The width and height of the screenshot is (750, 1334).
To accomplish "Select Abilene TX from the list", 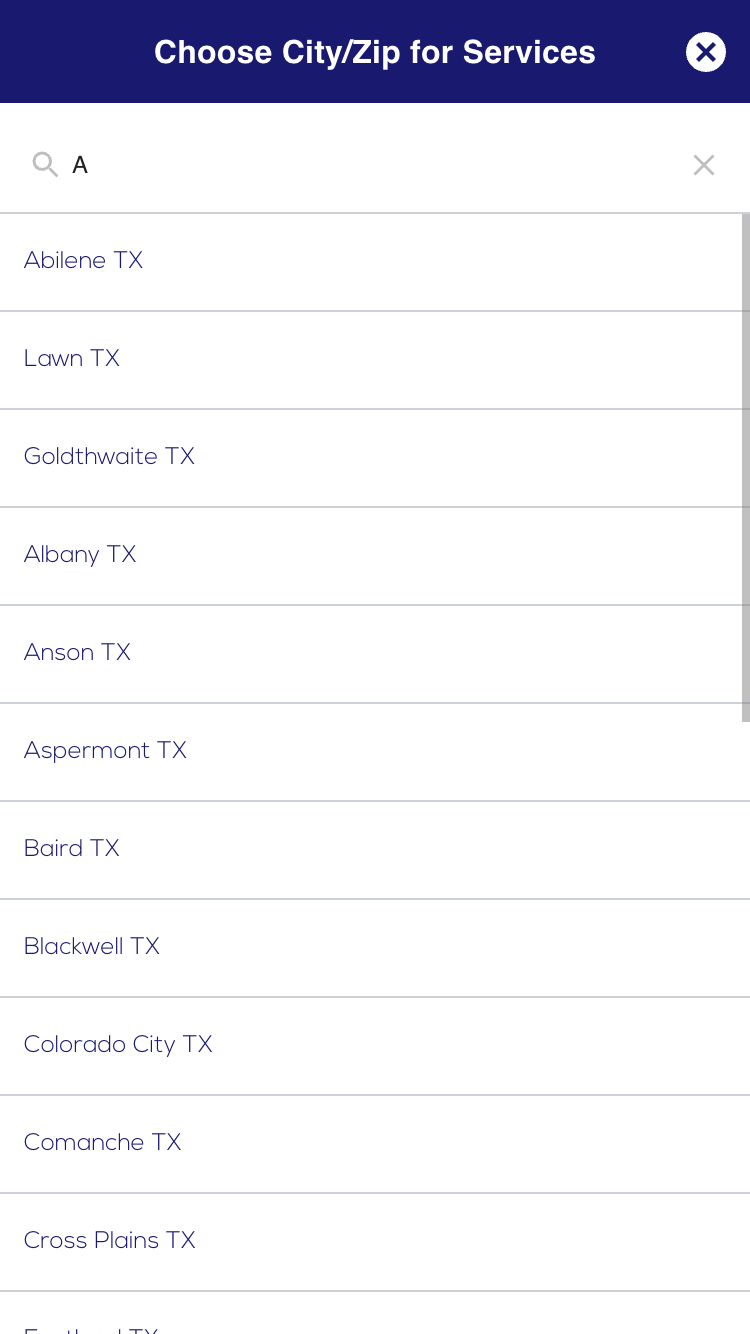I will click(x=83, y=261).
